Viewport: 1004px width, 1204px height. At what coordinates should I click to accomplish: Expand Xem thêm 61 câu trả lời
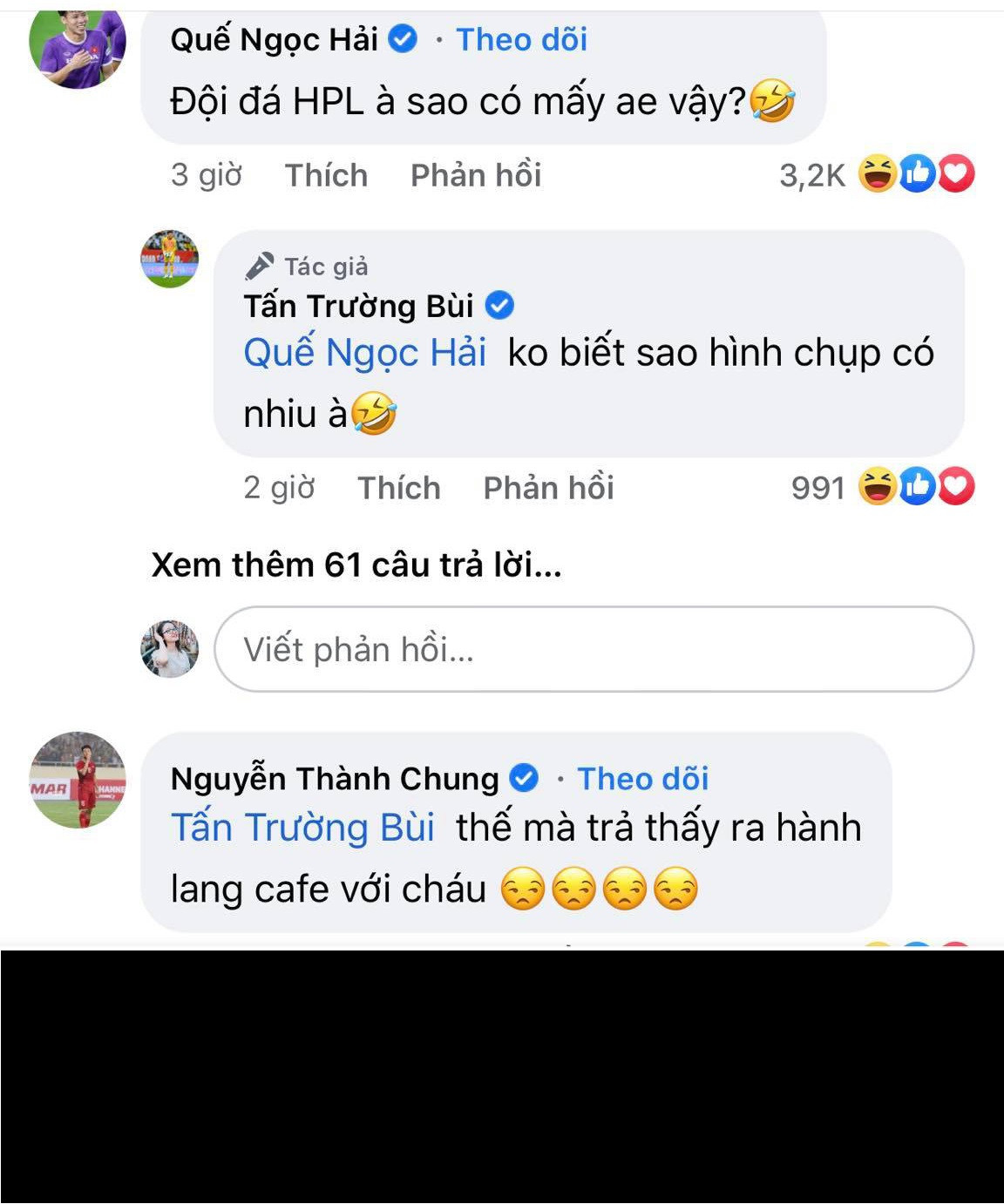357,565
